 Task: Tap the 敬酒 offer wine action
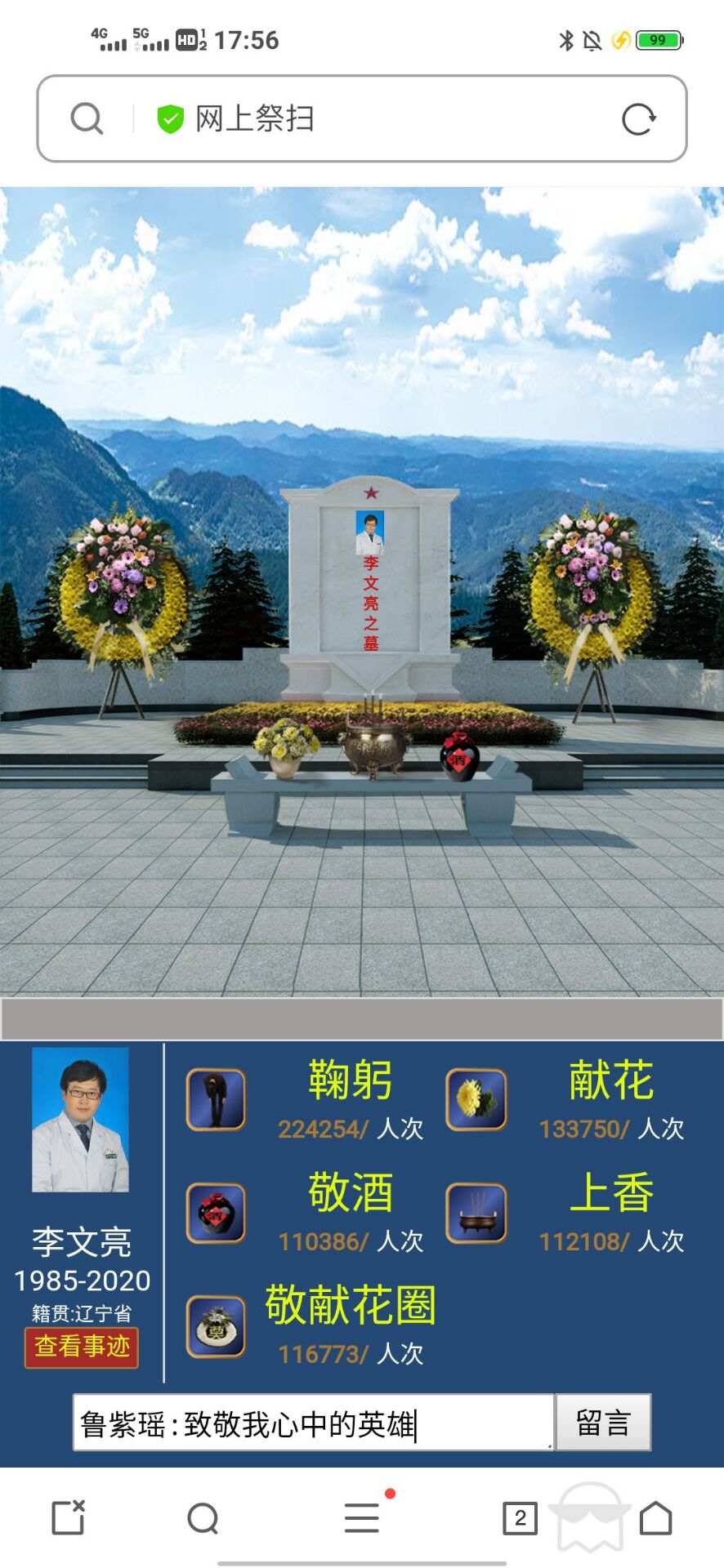[216, 1213]
